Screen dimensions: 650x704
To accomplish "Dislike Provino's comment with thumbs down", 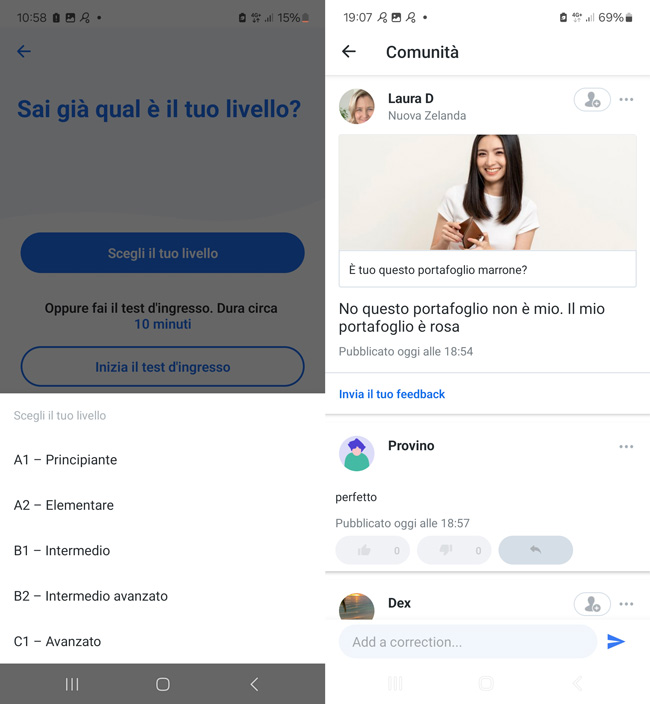I will [x=454, y=550].
